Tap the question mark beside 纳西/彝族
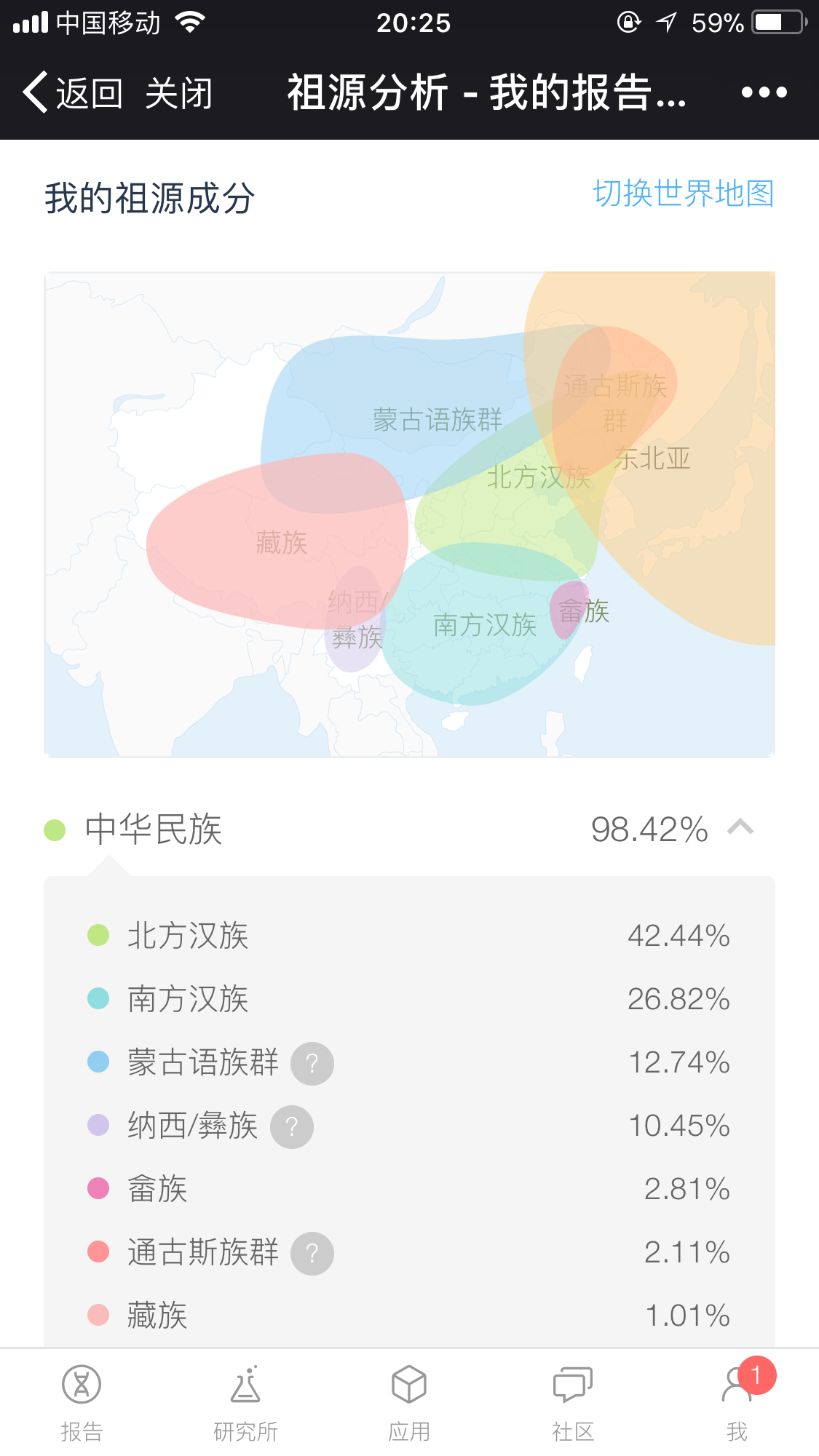 point(292,1126)
